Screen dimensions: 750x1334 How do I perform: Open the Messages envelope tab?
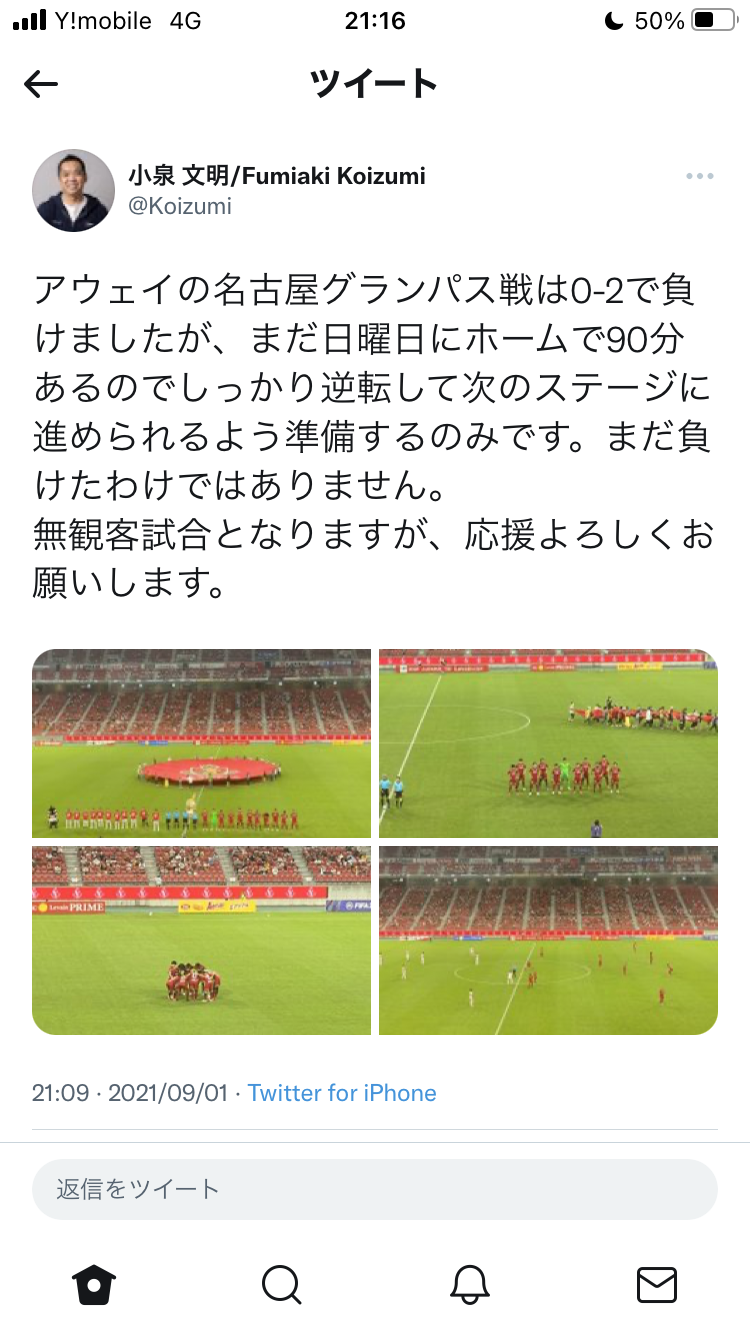[x=656, y=1284]
